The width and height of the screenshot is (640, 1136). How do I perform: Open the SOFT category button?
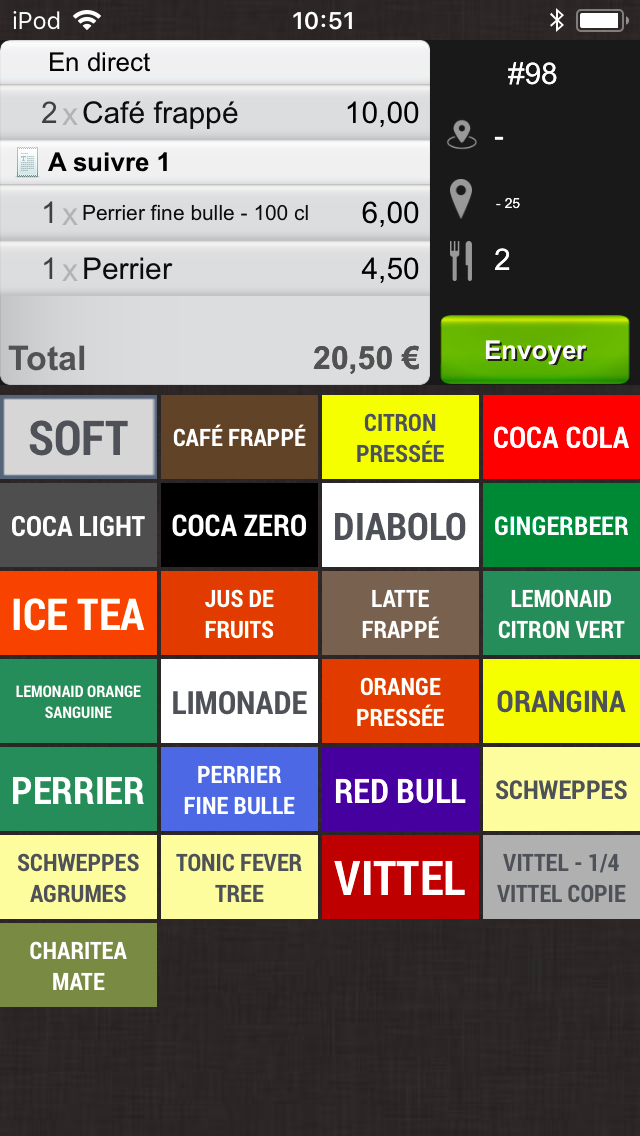[x=79, y=438]
